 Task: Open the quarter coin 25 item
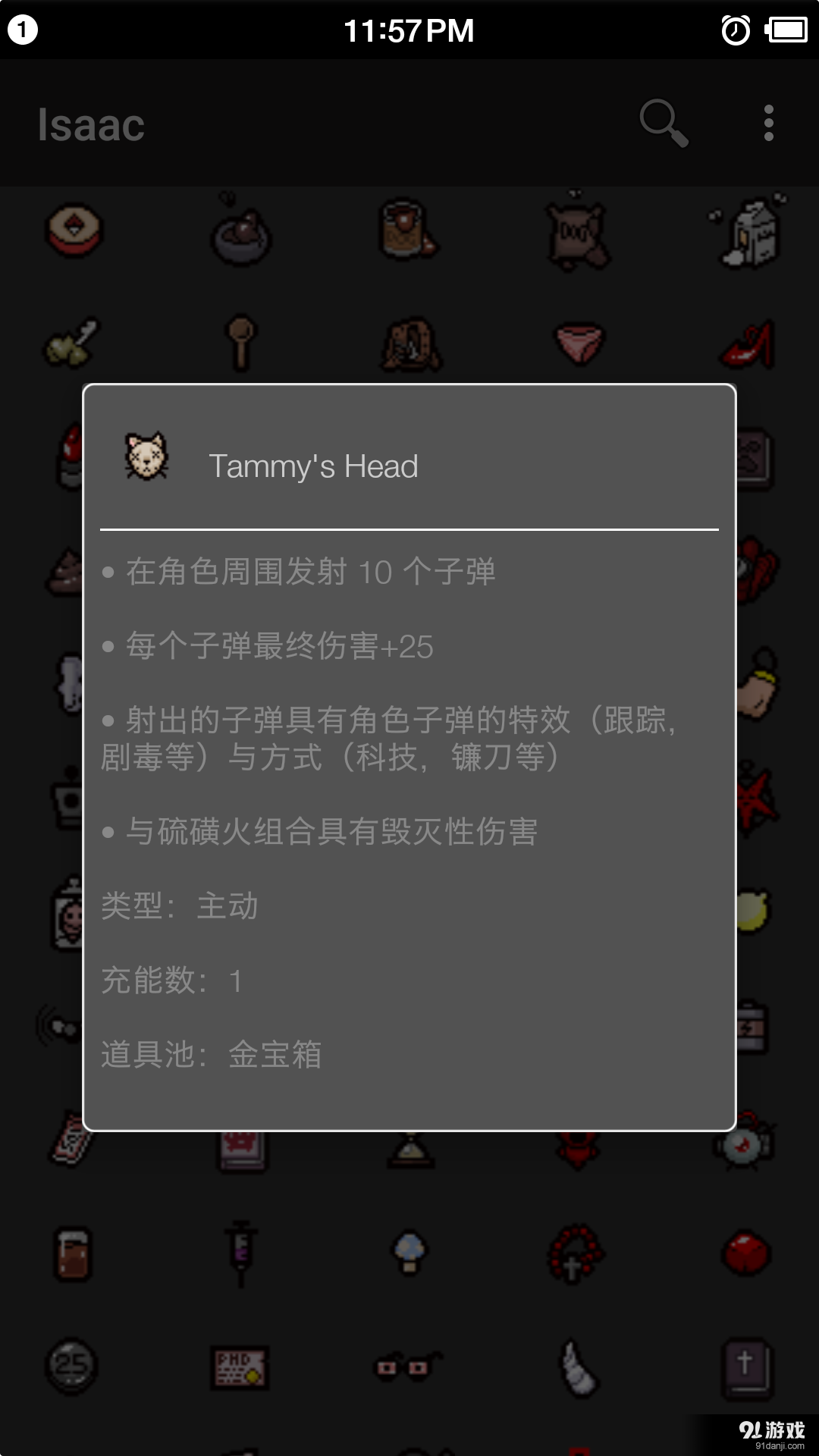click(72, 1367)
